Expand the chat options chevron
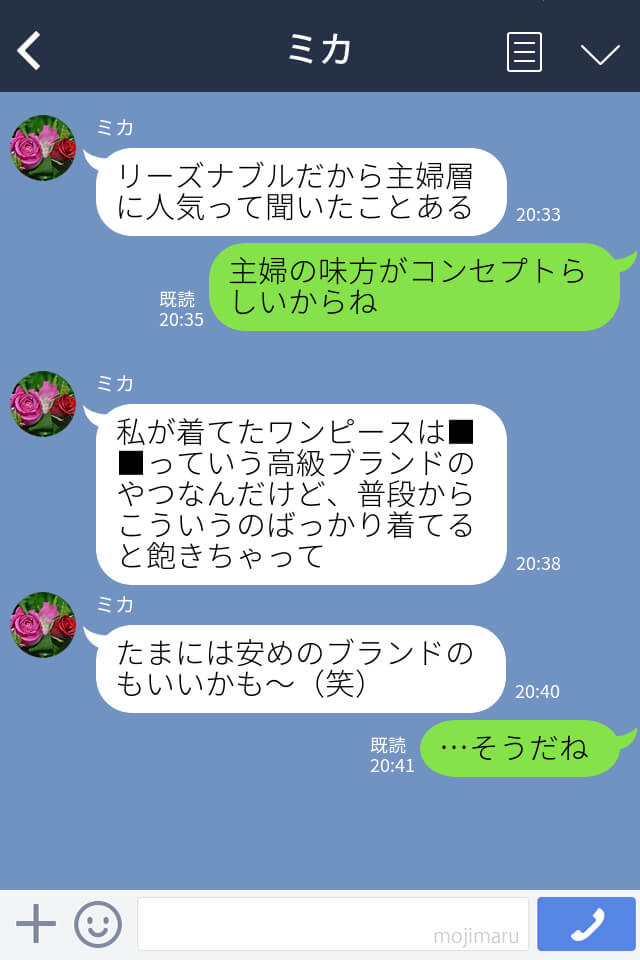The height and width of the screenshot is (960, 640). tap(600, 53)
